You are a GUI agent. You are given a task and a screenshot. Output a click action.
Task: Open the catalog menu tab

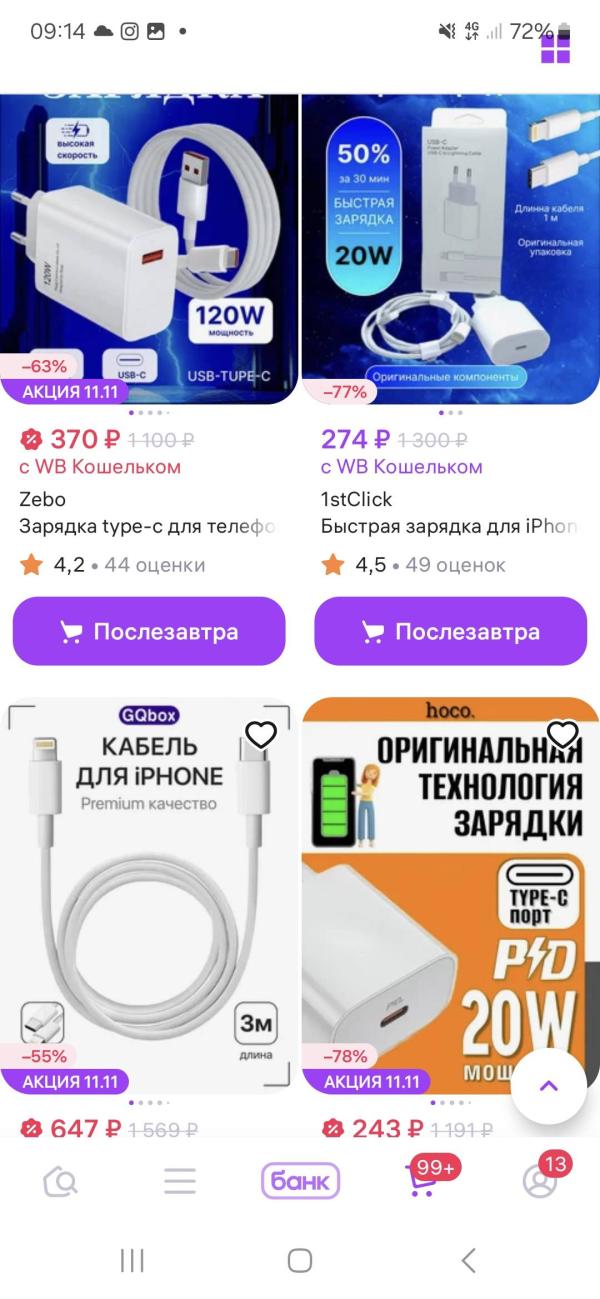pos(180,1181)
